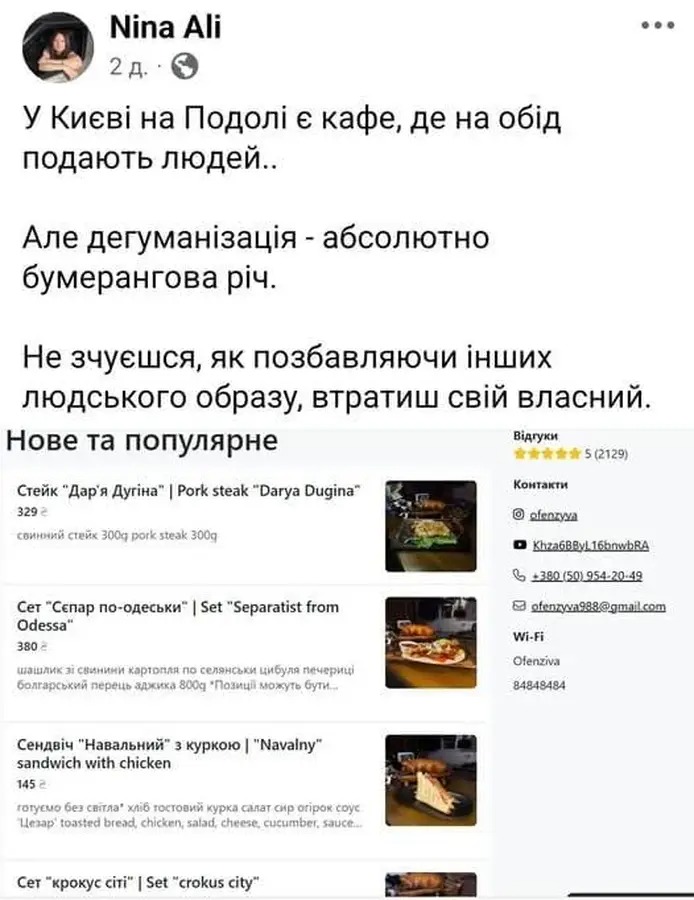Tap Nina Ali's profile picture

58,48
